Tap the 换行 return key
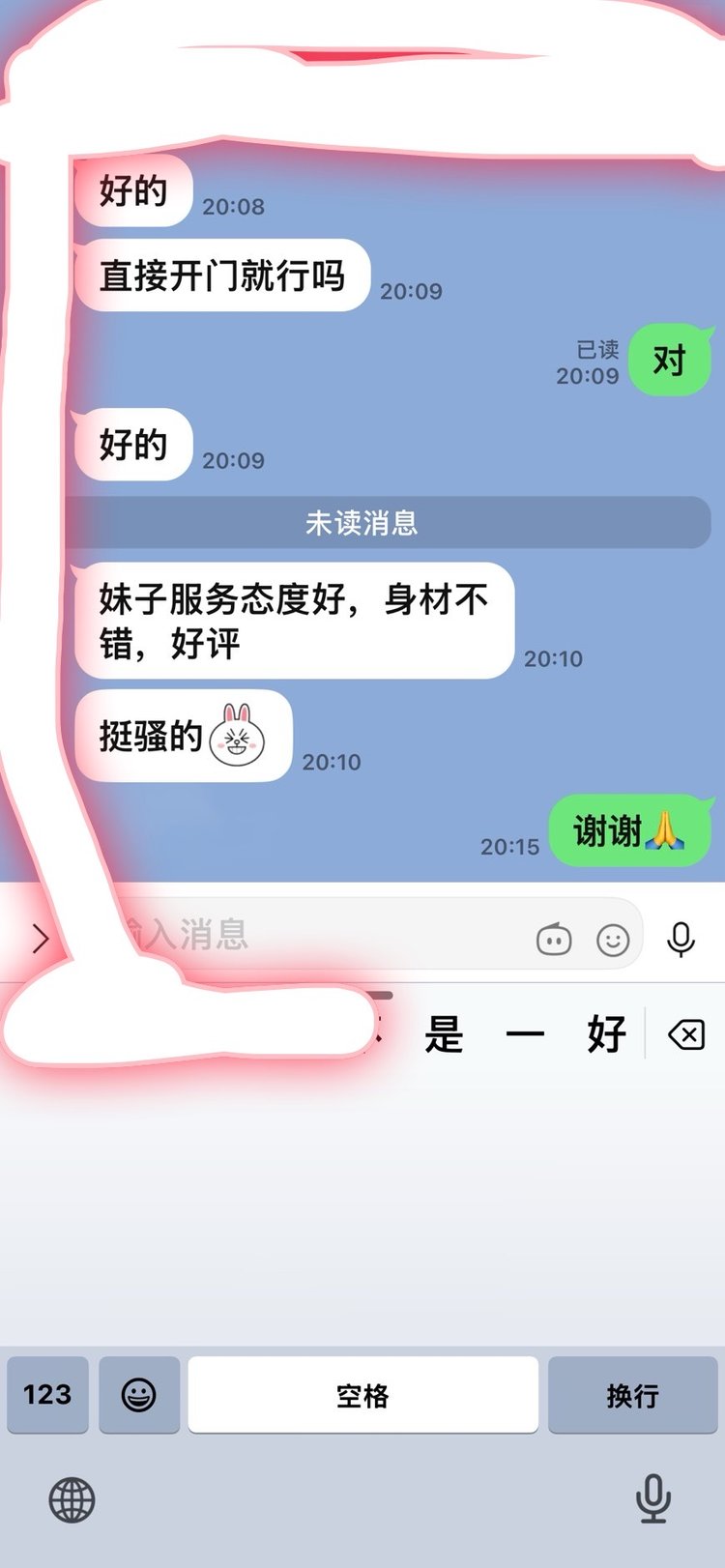The height and width of the screenshot is (1568, 725). tap(632, 1394)
